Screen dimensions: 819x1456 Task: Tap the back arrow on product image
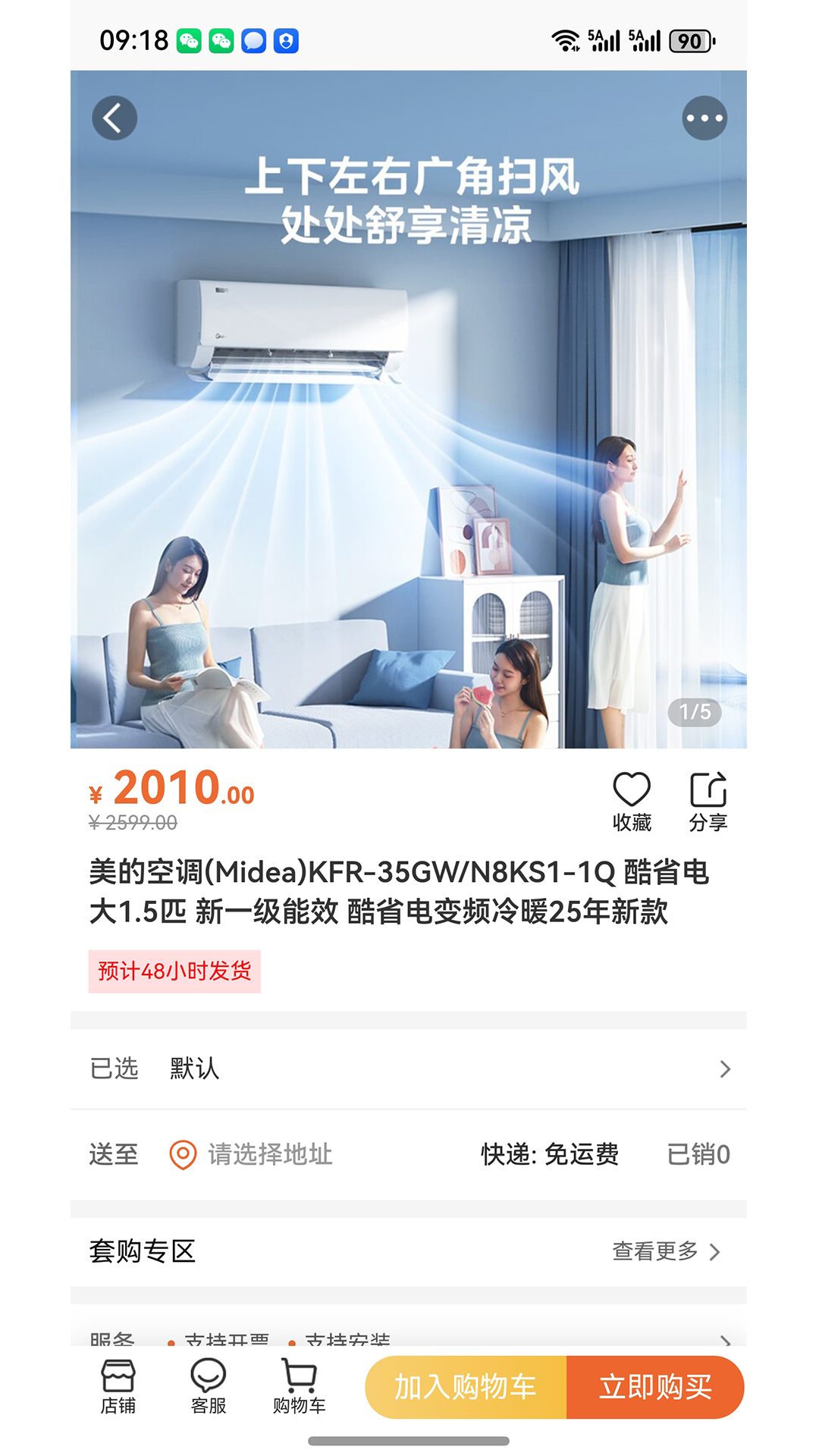[x=114, y=118]
